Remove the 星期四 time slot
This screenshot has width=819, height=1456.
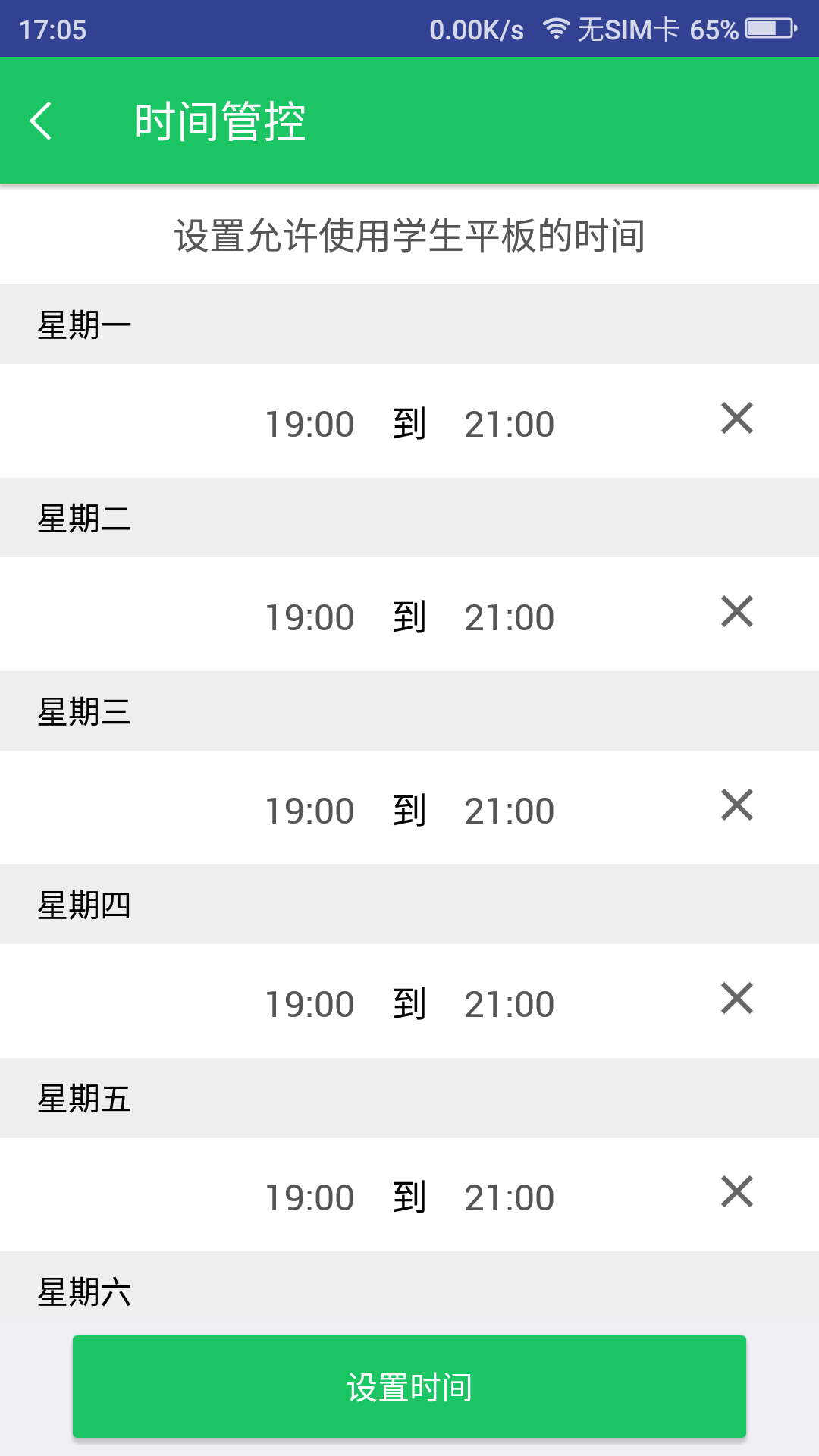736,999
